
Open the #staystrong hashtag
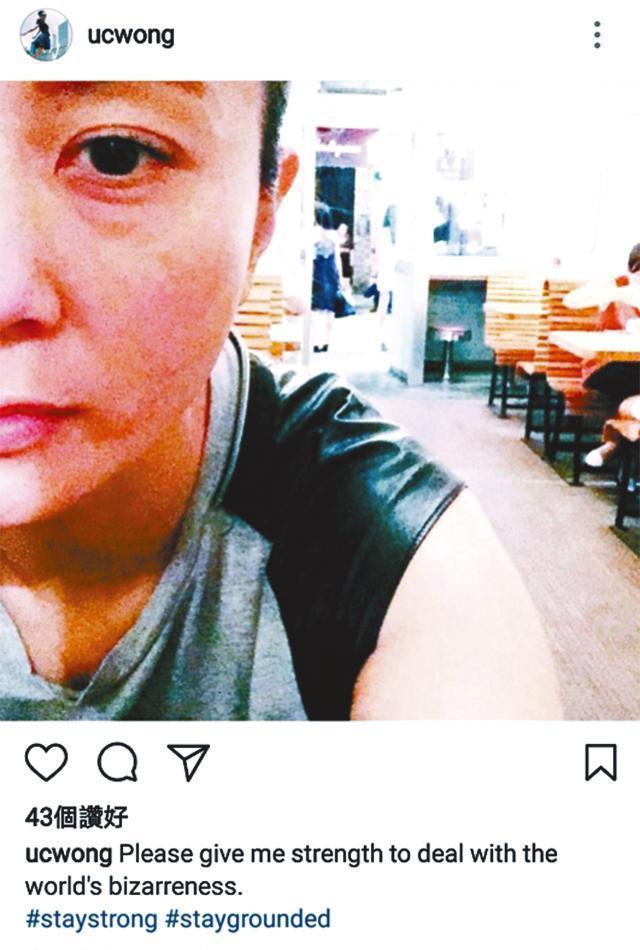click(x=91, y=918)
